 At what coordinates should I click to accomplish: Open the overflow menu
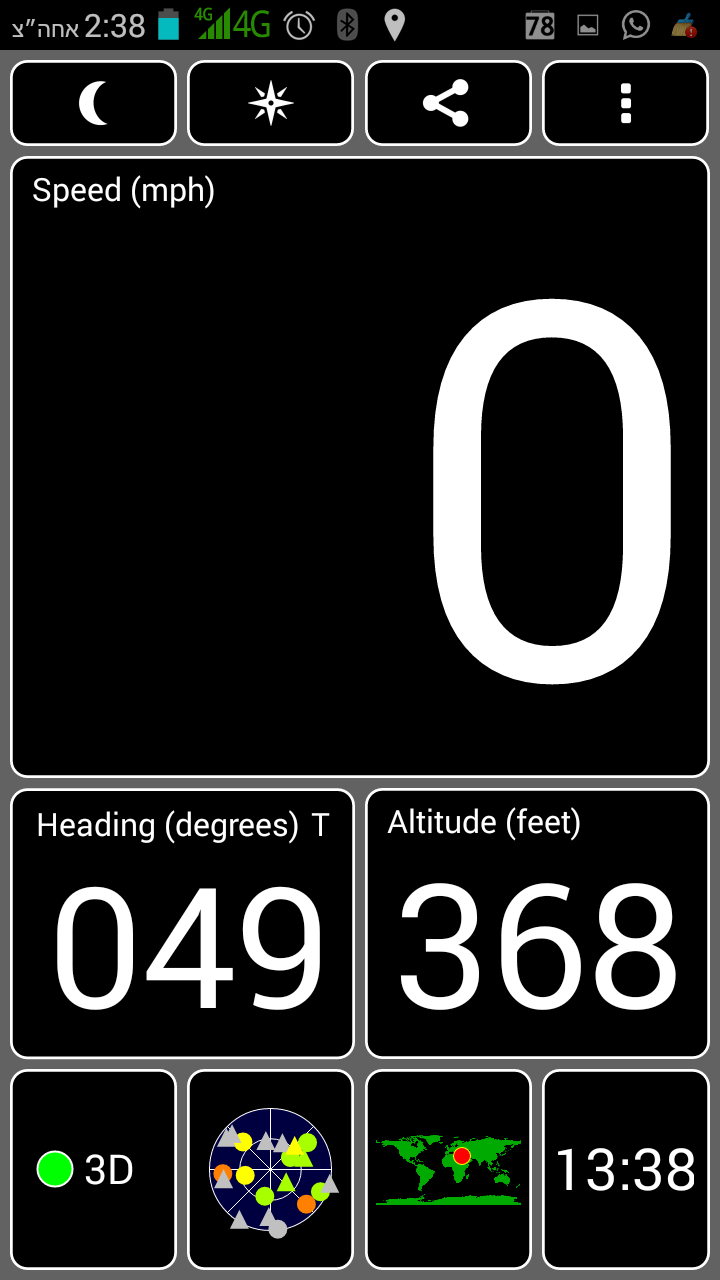[625, 103]
